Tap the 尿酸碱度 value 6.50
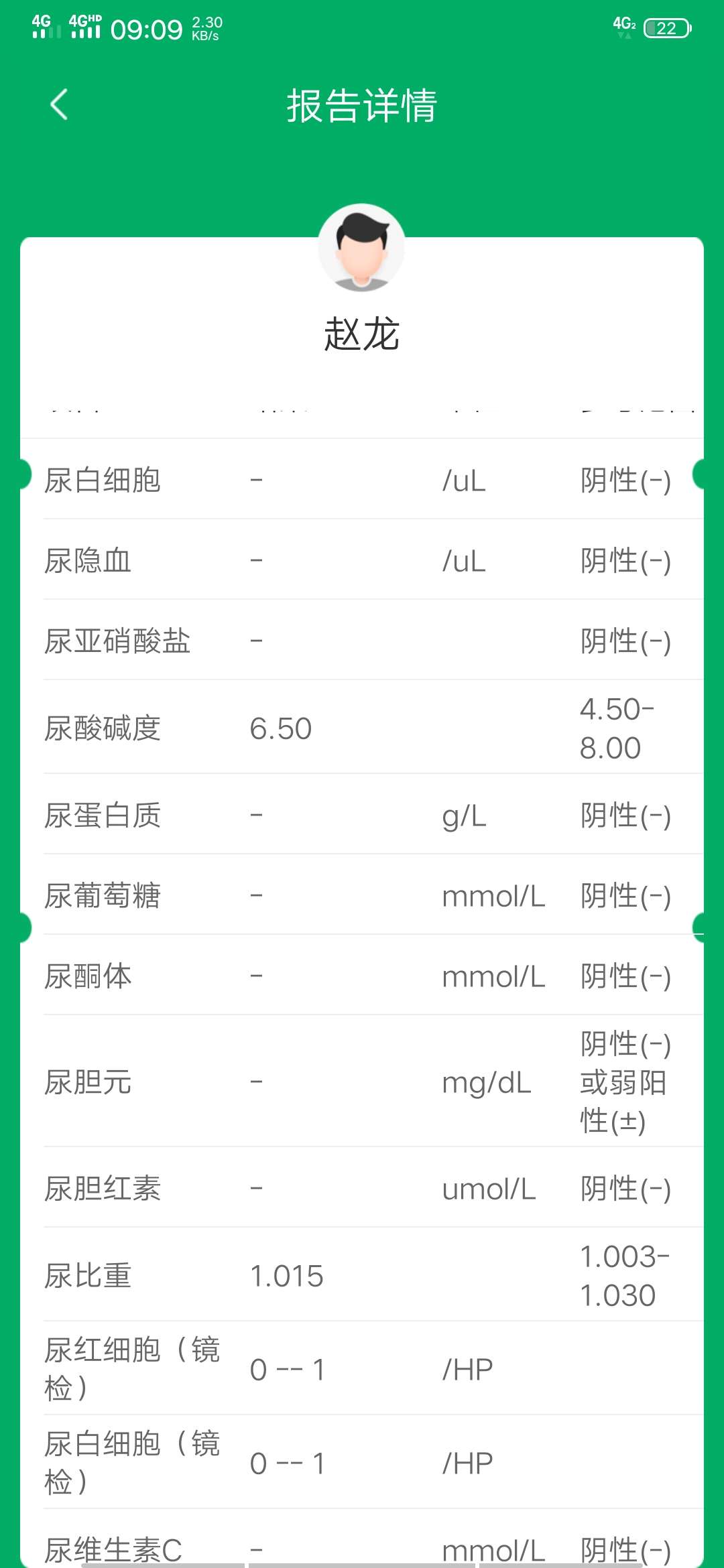 [280, 728]
